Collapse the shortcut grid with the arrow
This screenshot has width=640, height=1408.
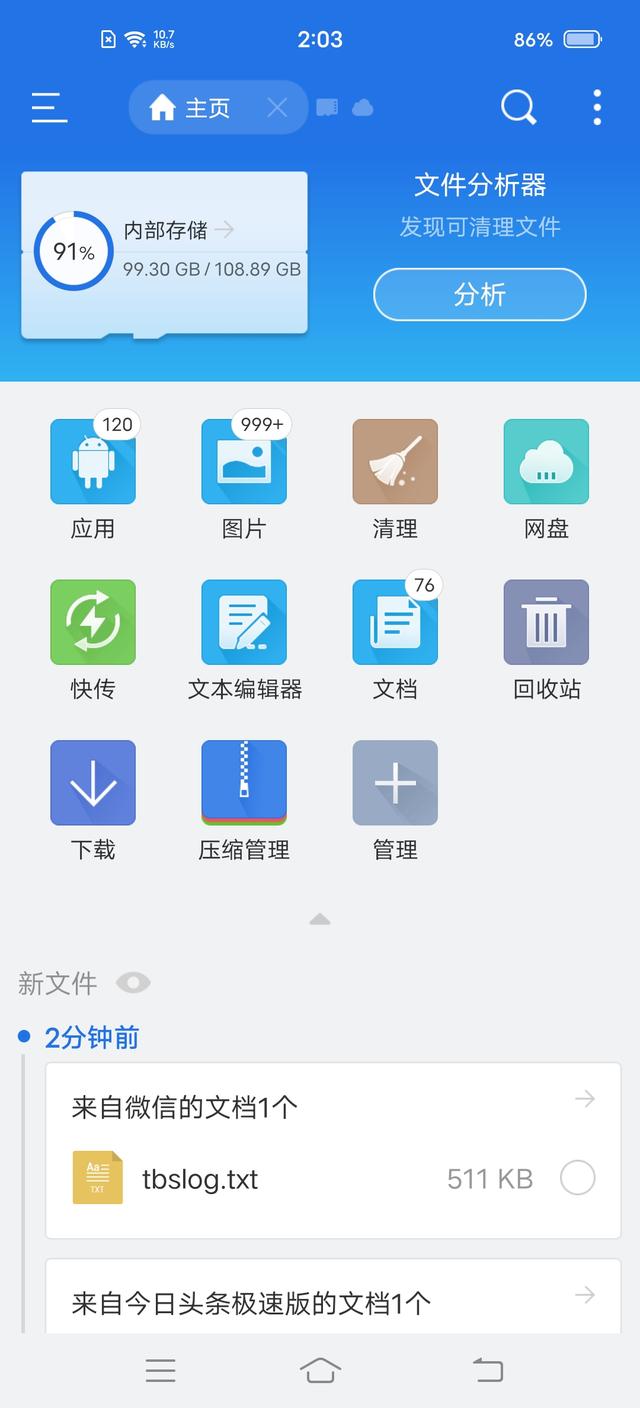point(320,919)
